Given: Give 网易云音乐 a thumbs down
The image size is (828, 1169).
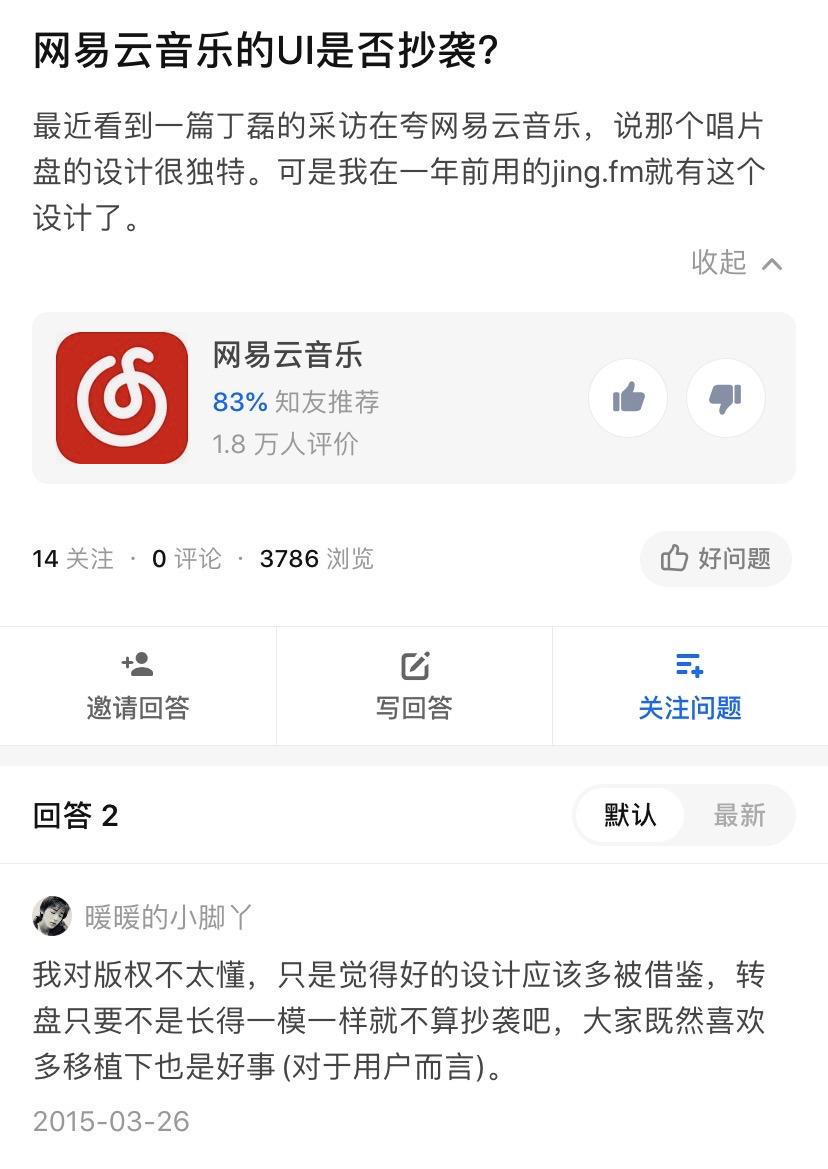Looking at the screenshot, I should coord(725,398).
